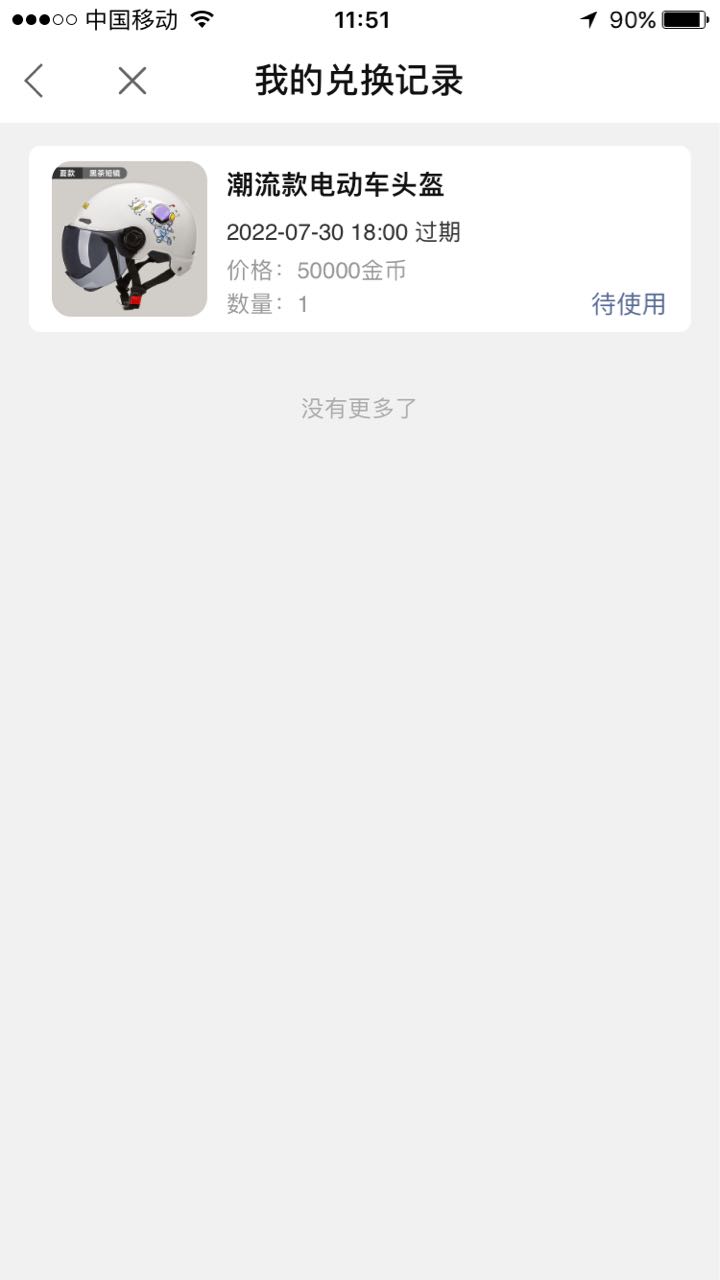Screen dimensions: 720x1280
Task: Open the 潮流款电动车头盔 exchange record
Action: 360,239
